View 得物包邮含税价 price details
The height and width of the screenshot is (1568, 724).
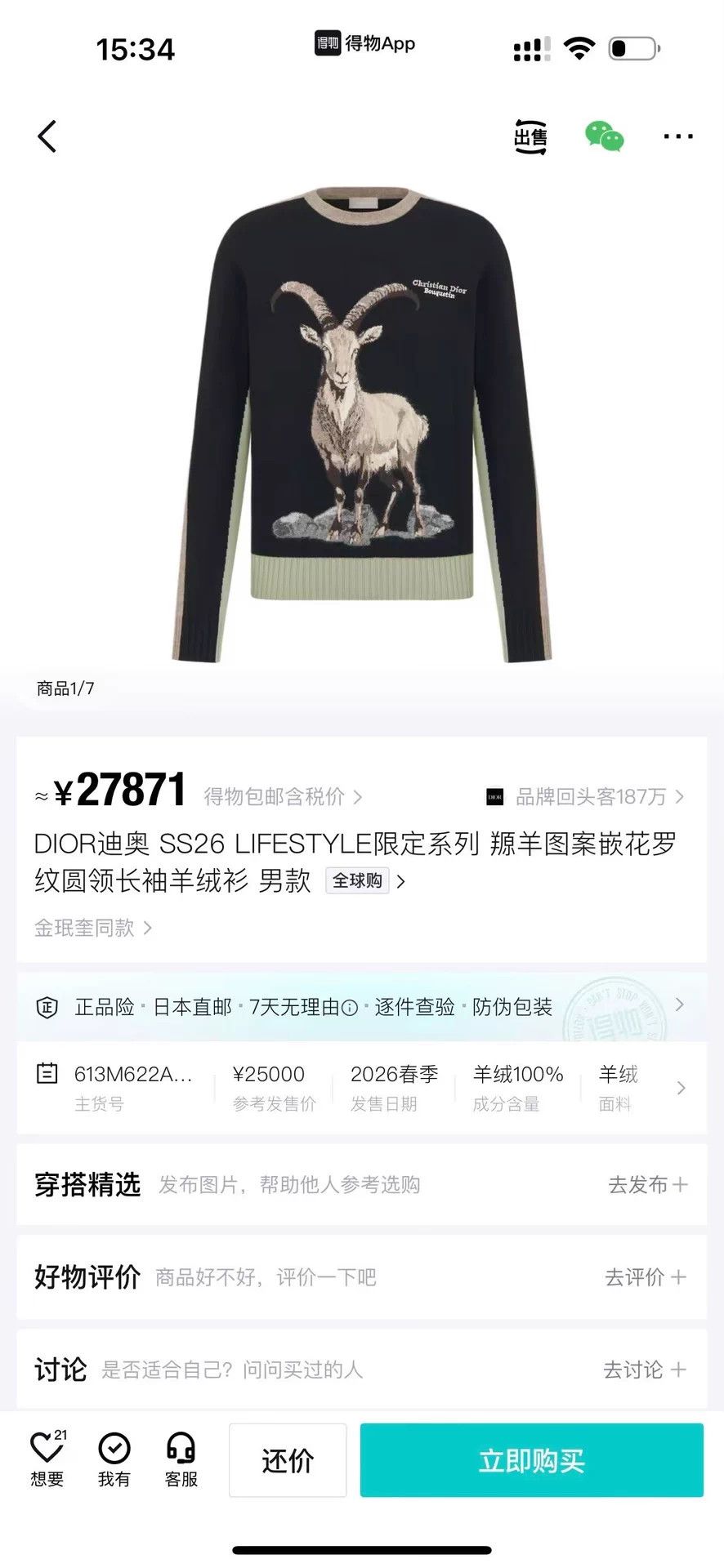283,796
